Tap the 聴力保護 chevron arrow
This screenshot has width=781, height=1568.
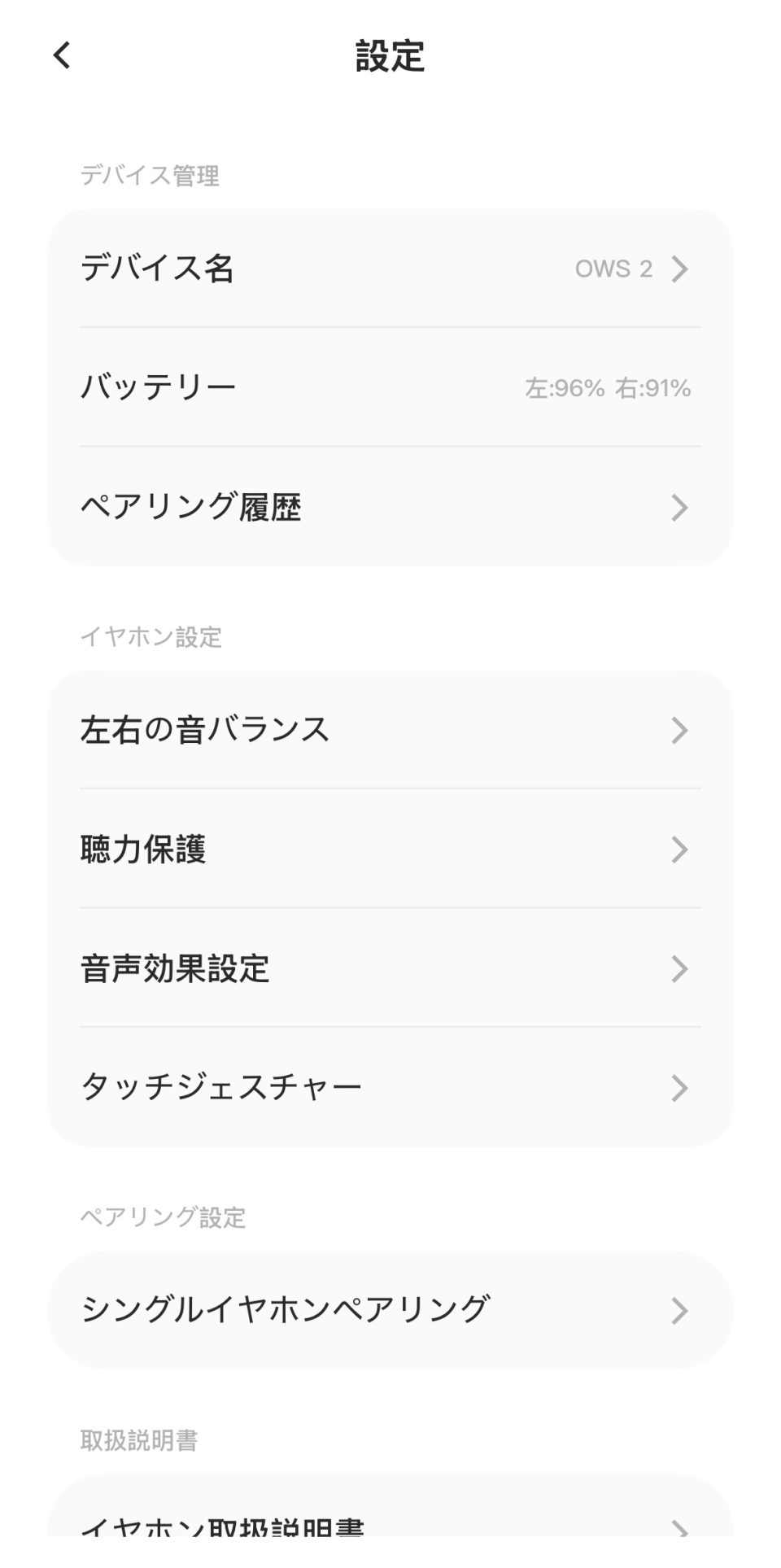point(680,849)
